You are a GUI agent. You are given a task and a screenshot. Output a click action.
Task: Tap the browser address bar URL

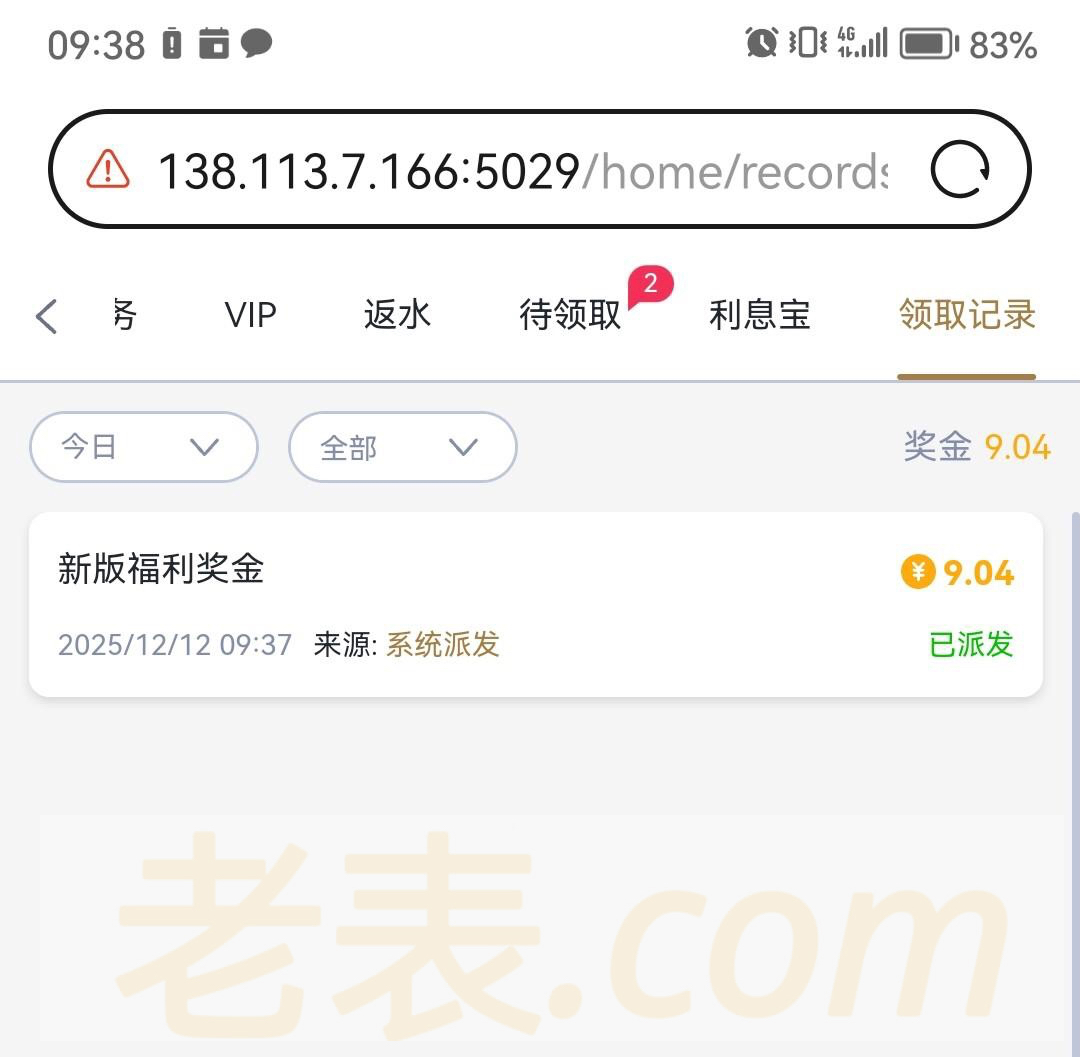(520, 171)
